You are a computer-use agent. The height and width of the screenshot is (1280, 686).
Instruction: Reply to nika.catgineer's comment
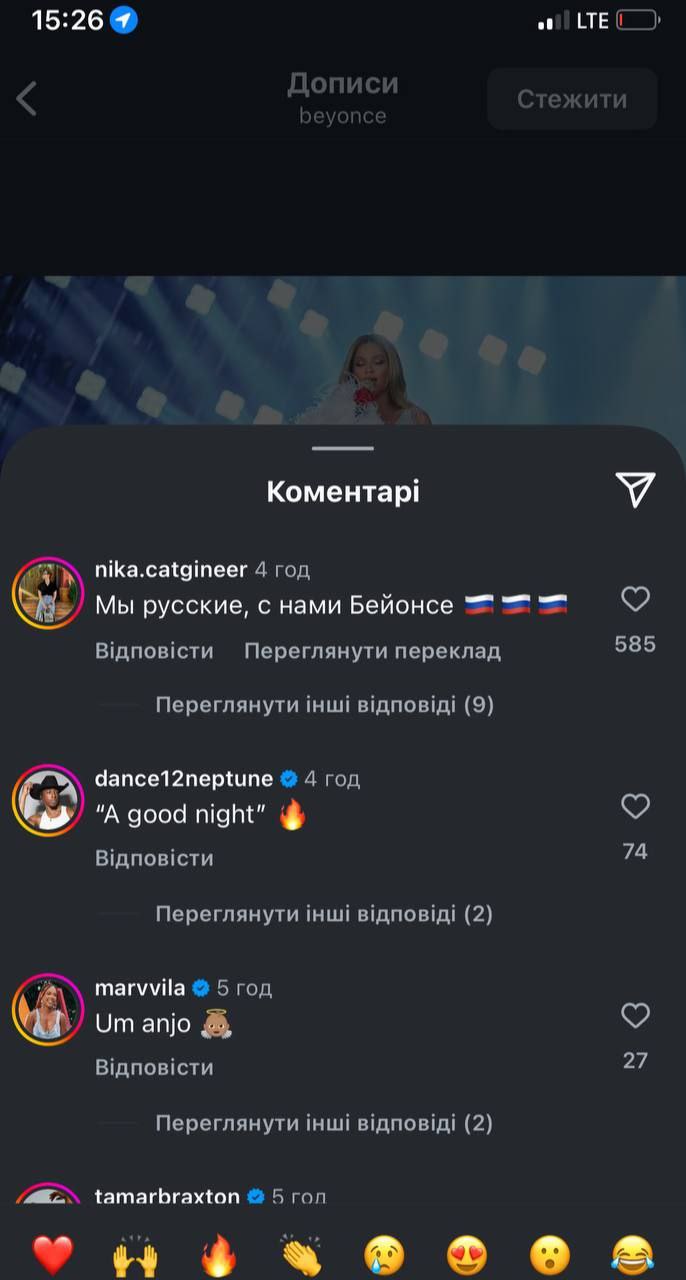point(154,651)
